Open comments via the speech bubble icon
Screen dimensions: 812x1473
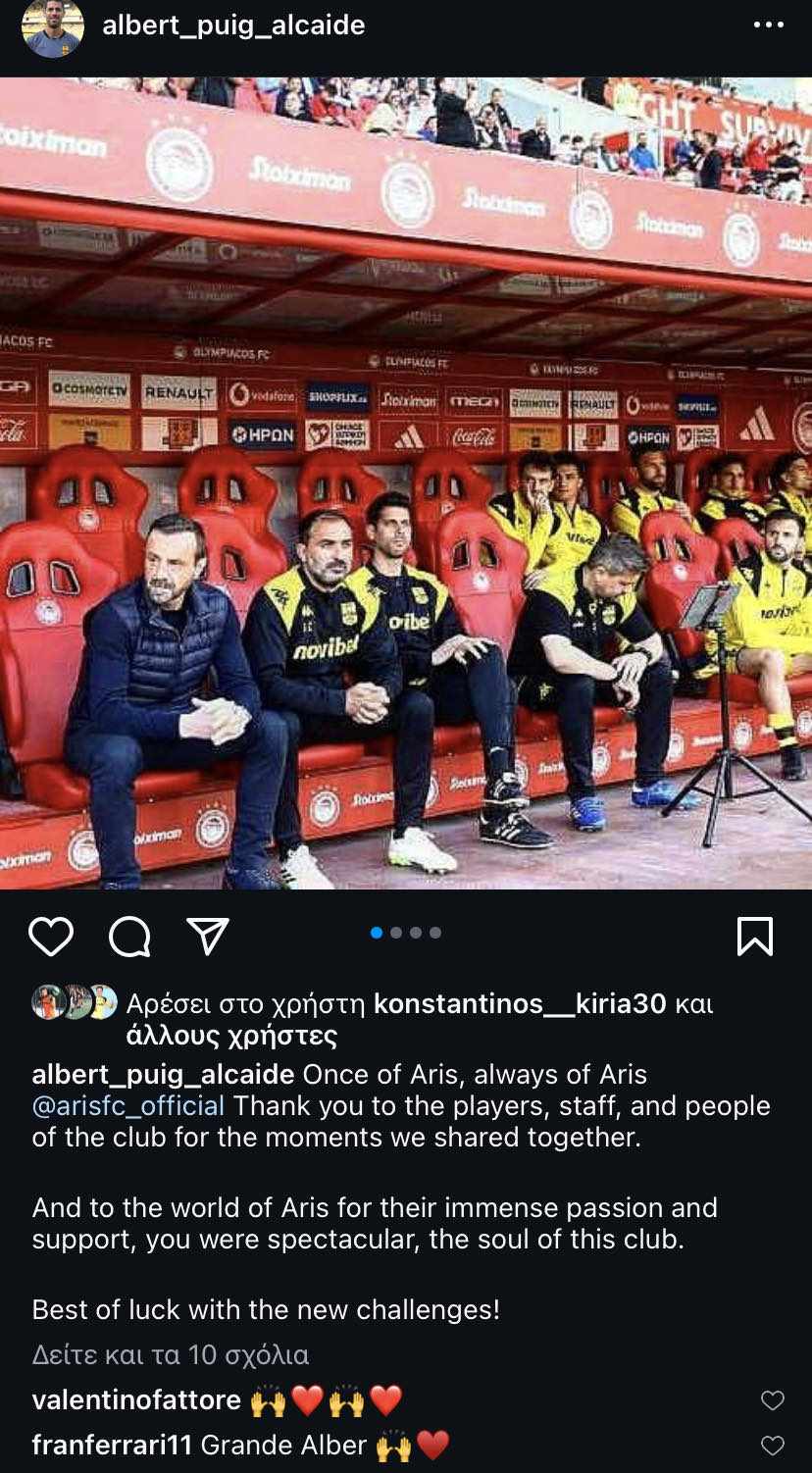[x=129, y=937]
